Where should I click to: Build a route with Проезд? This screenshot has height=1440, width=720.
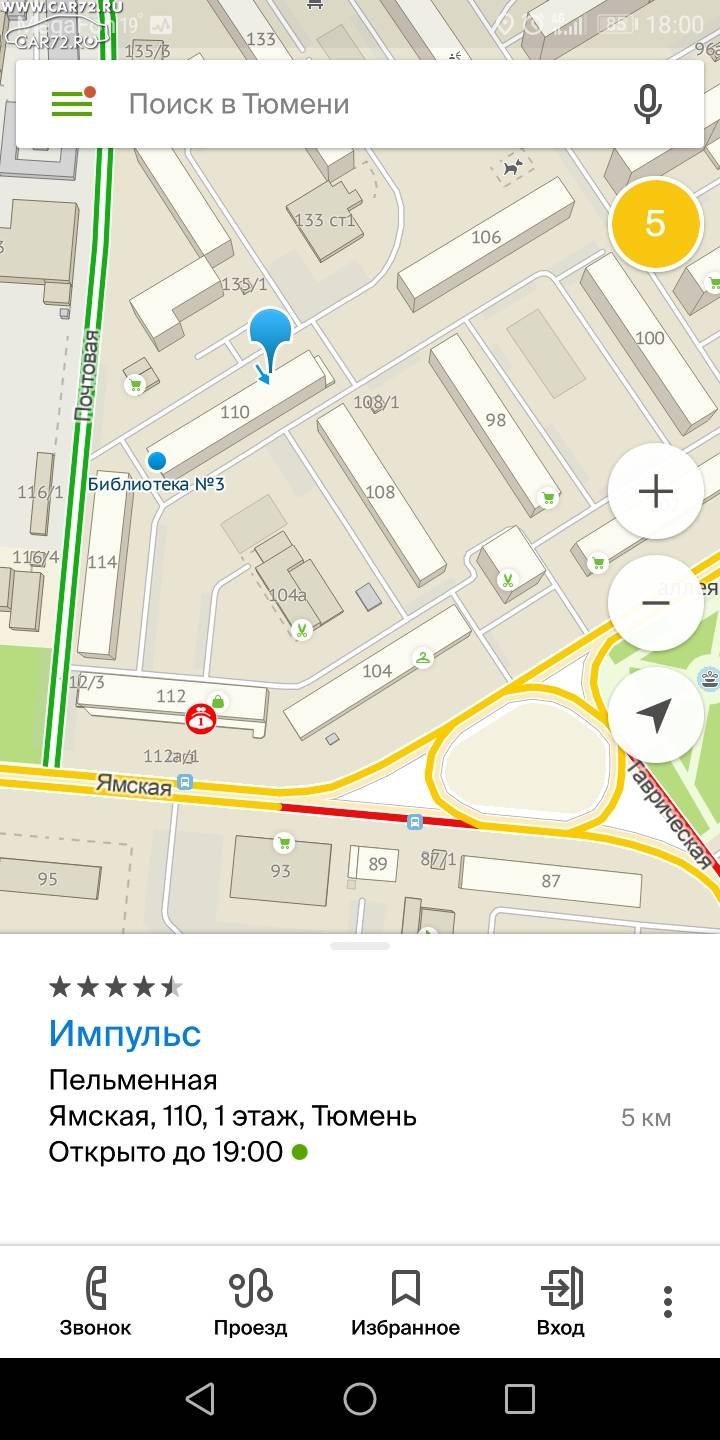click(250, 1302)
